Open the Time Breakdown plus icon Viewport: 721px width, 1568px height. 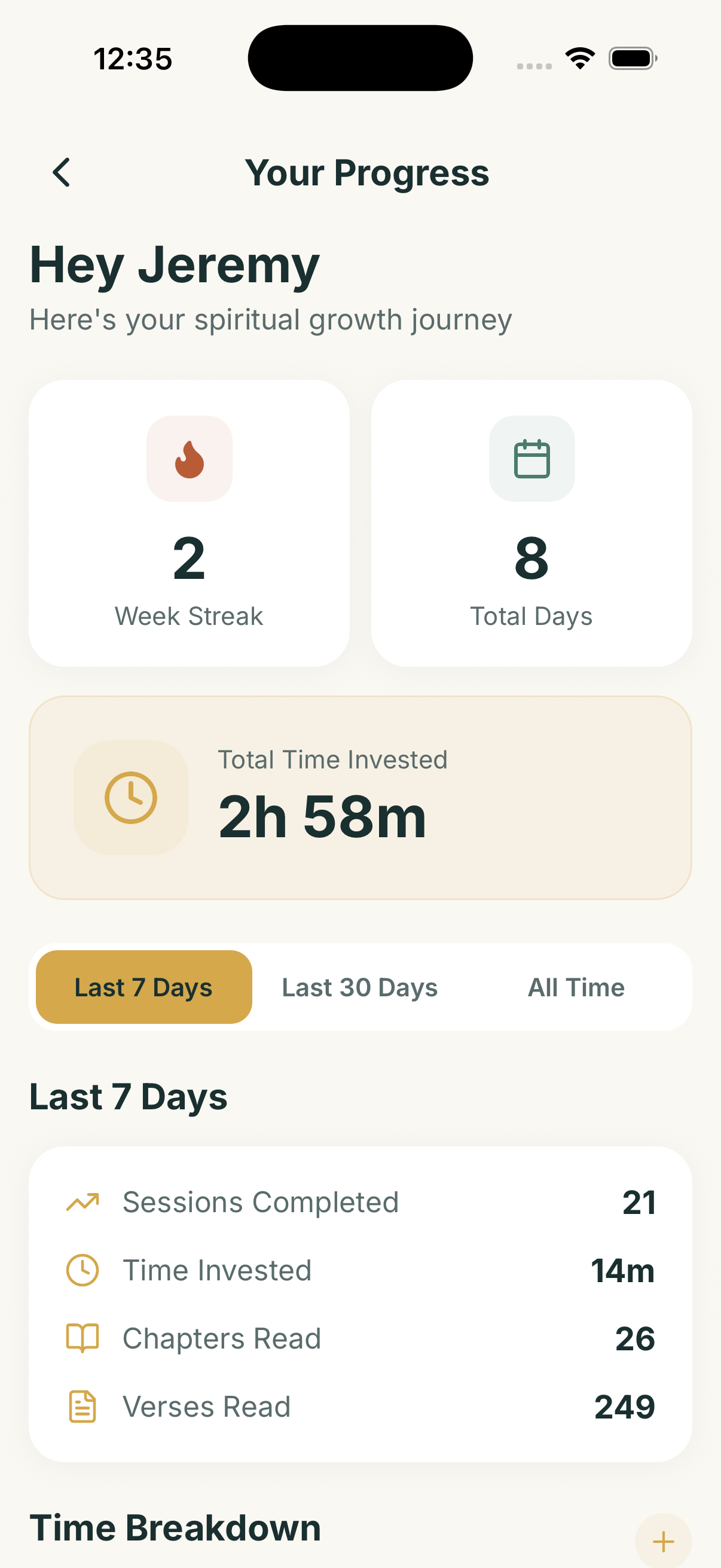(662, 1540)
